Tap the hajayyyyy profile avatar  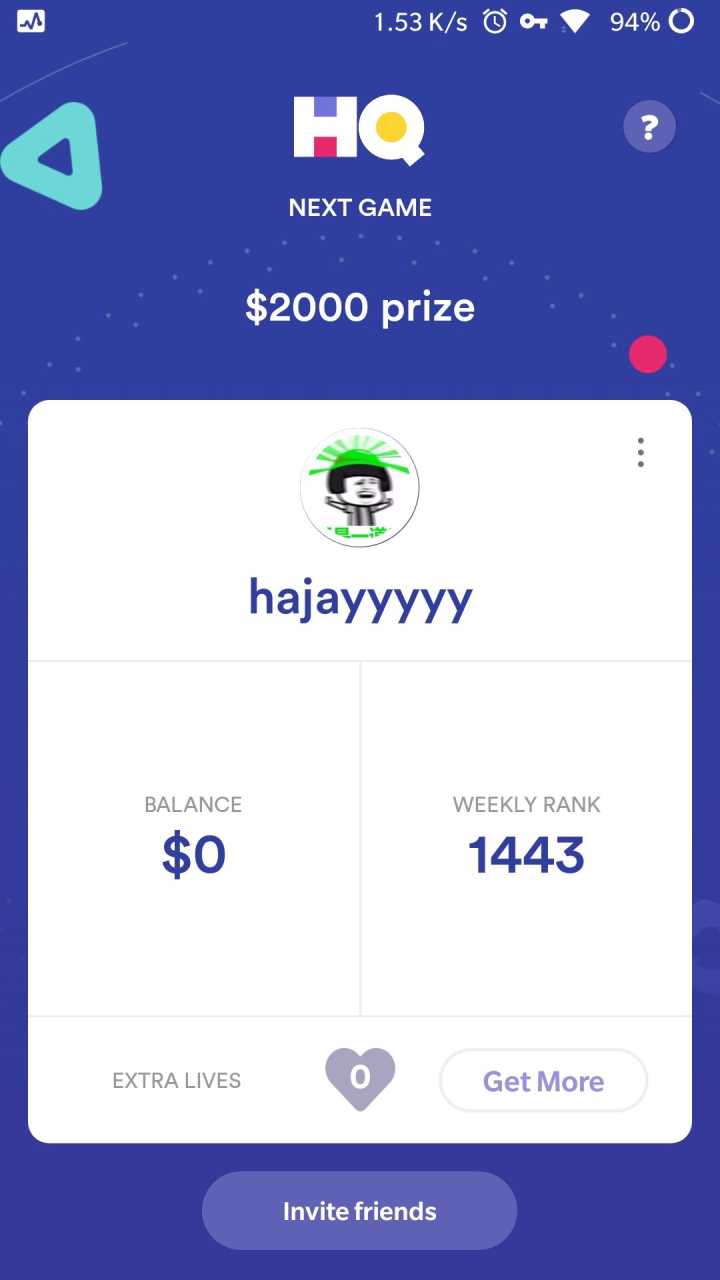point(360,487)
